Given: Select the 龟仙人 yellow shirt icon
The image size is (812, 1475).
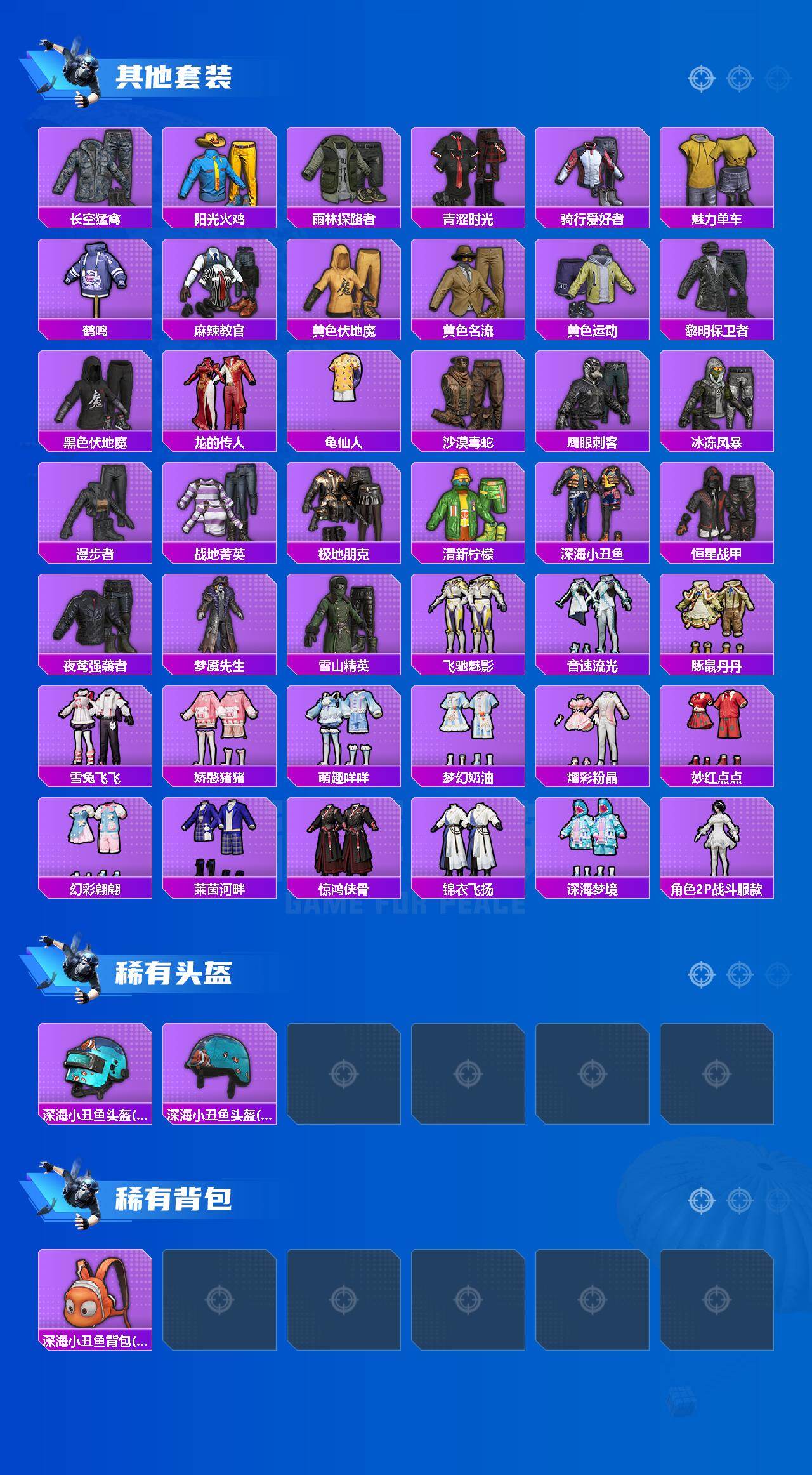Looking at the screenshot, I should 343,392.
